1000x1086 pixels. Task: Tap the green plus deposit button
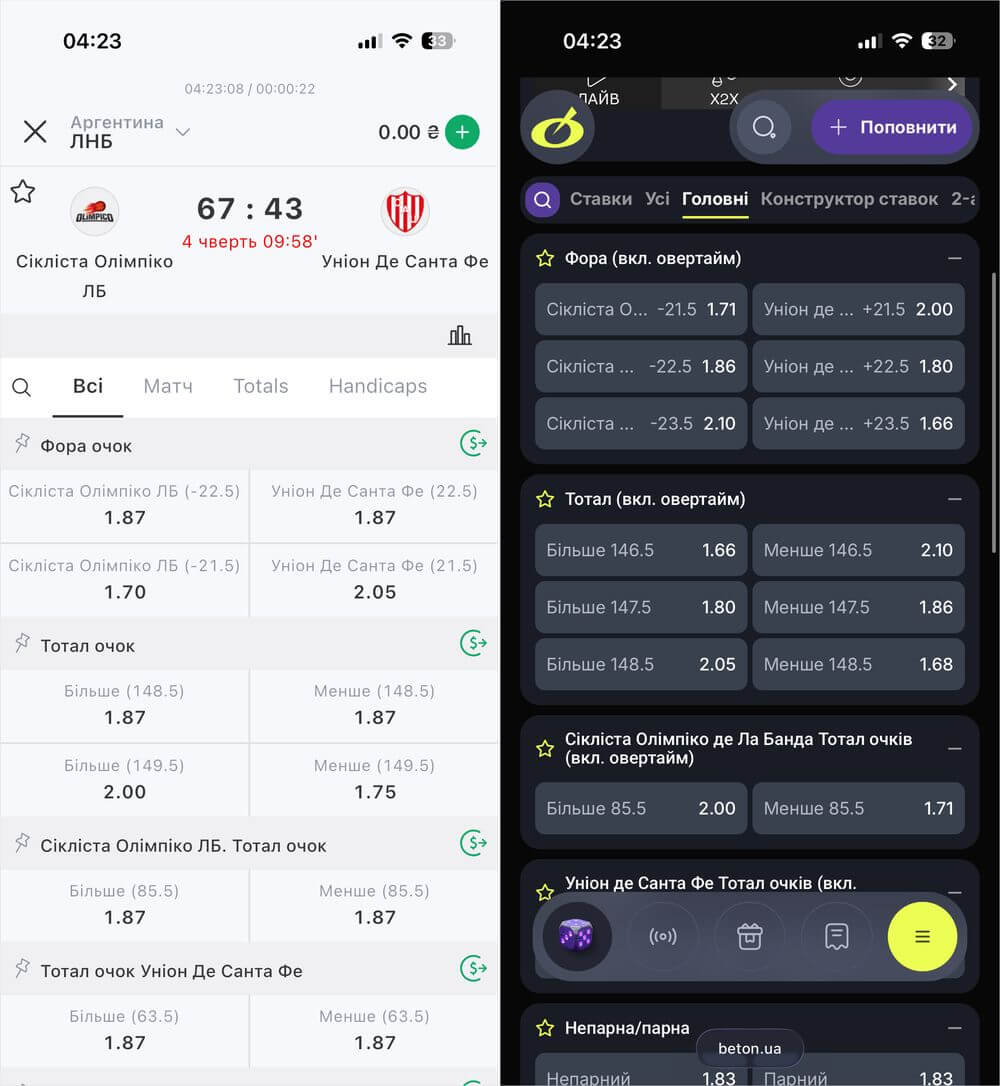pyautogui.click(x=462, y=132)
